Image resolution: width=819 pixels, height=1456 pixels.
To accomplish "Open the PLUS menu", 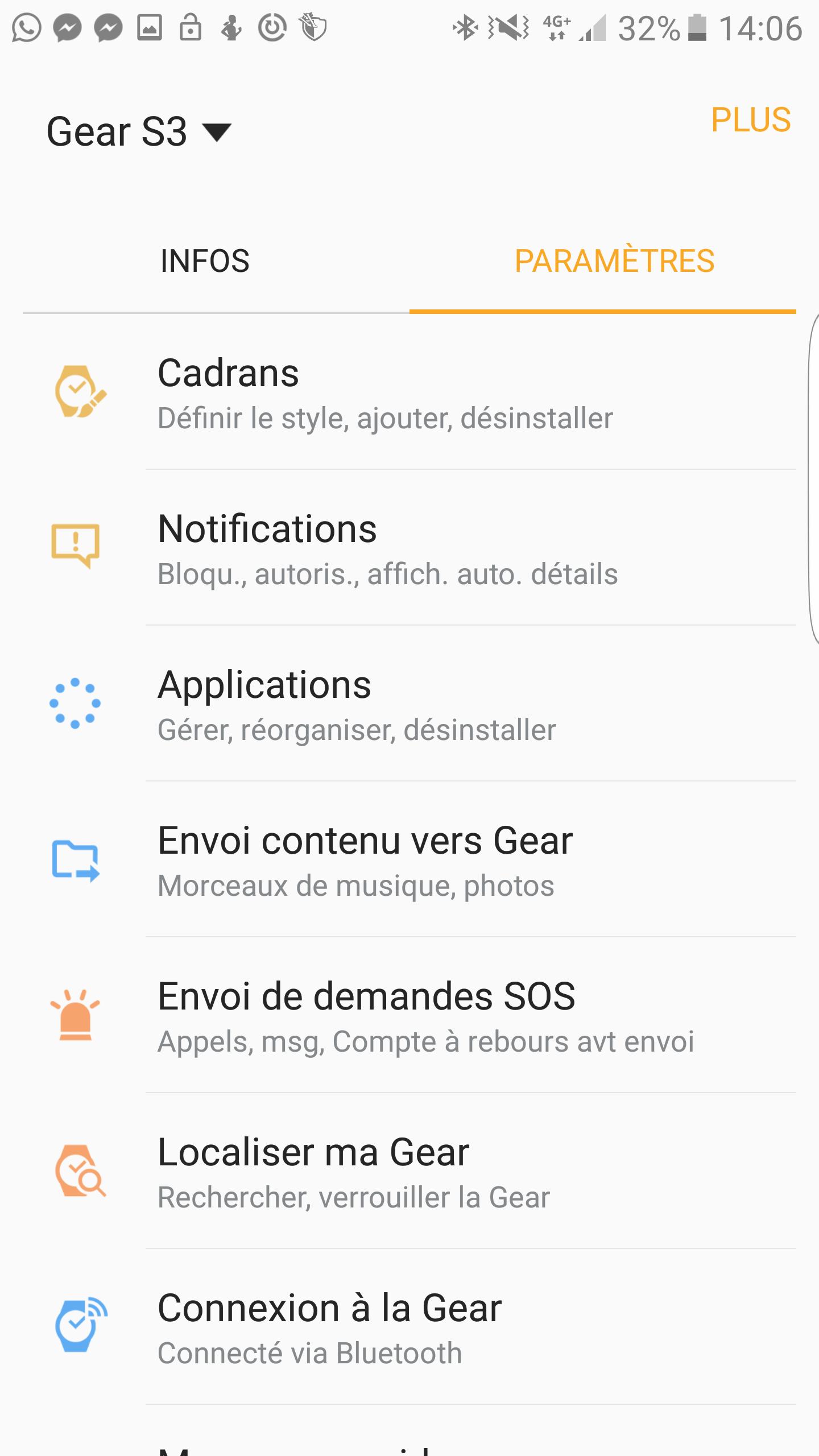I will tap(750, 119).
